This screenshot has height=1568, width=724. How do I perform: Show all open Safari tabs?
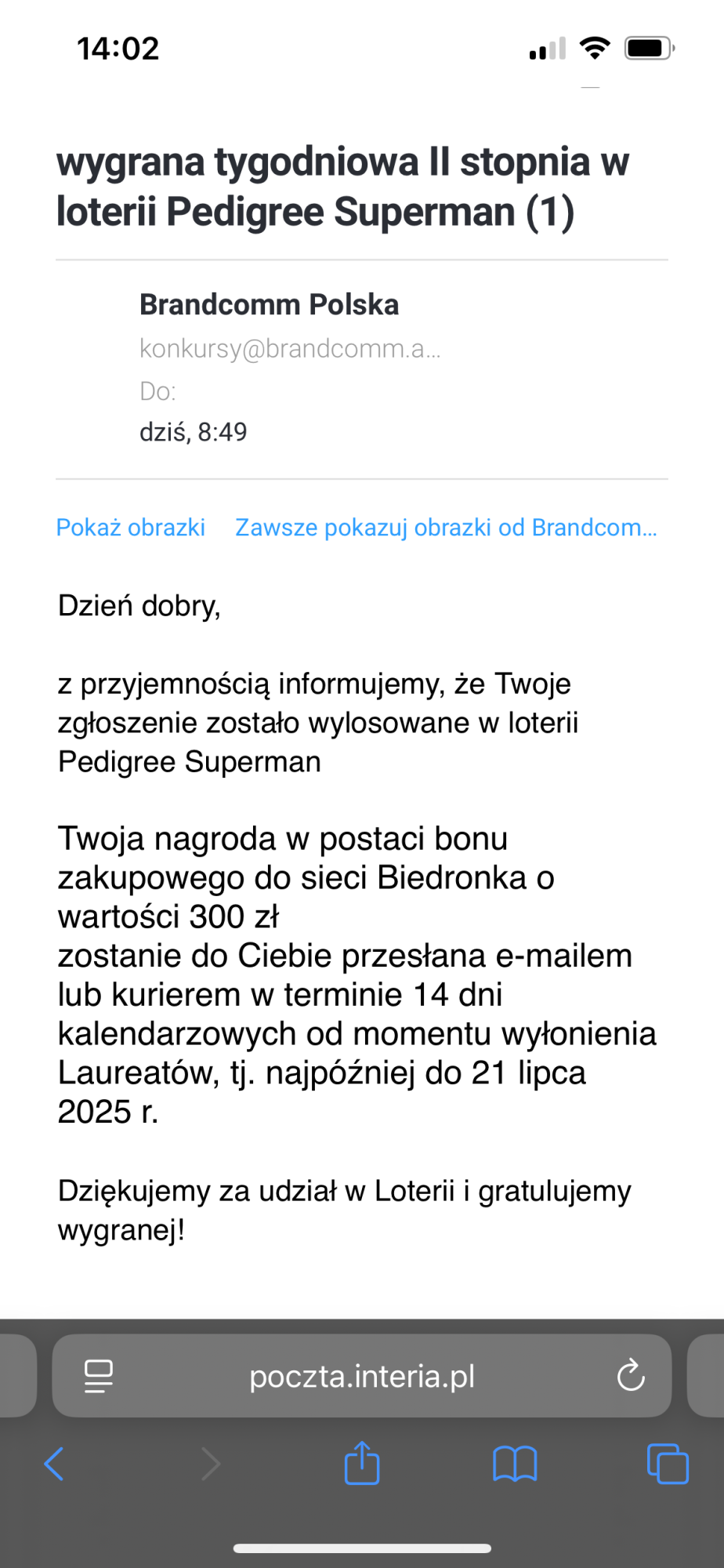668,1464
